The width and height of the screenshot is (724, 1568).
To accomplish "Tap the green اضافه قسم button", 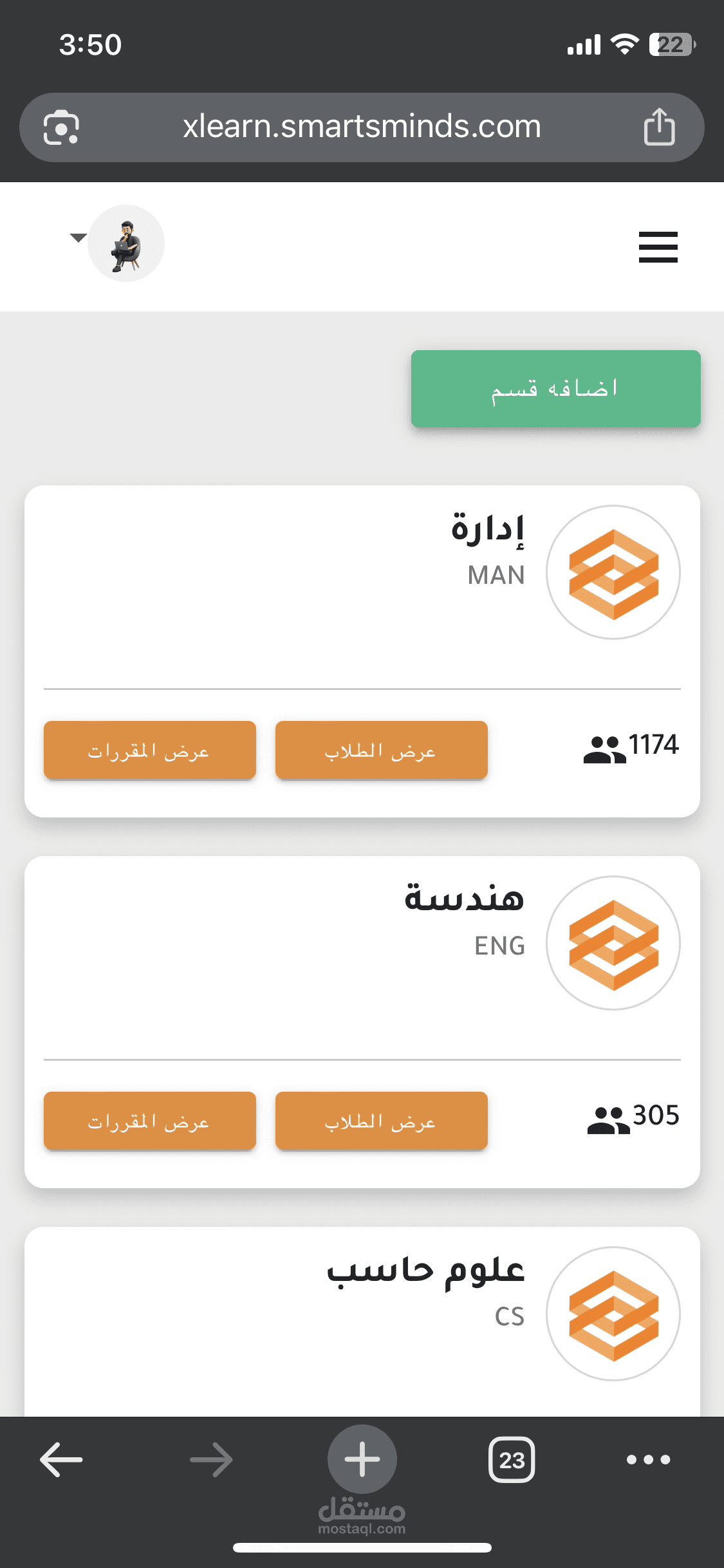I will 555,389.
